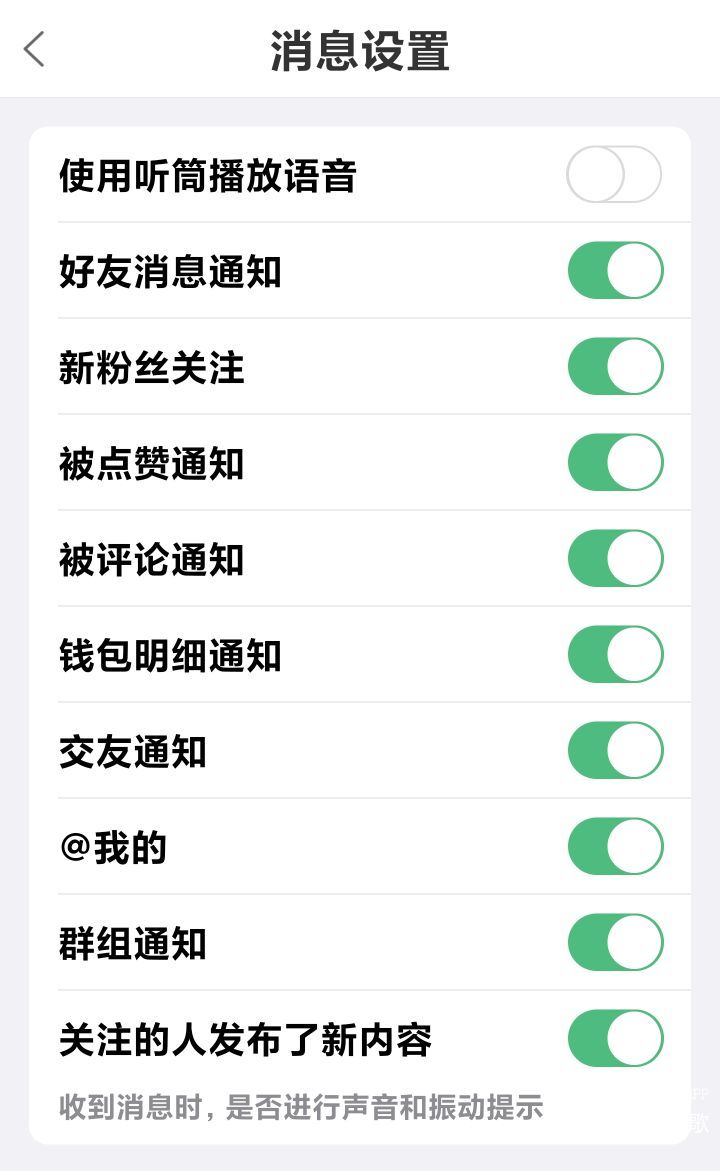Turn off 交友通知

(615, 750)
